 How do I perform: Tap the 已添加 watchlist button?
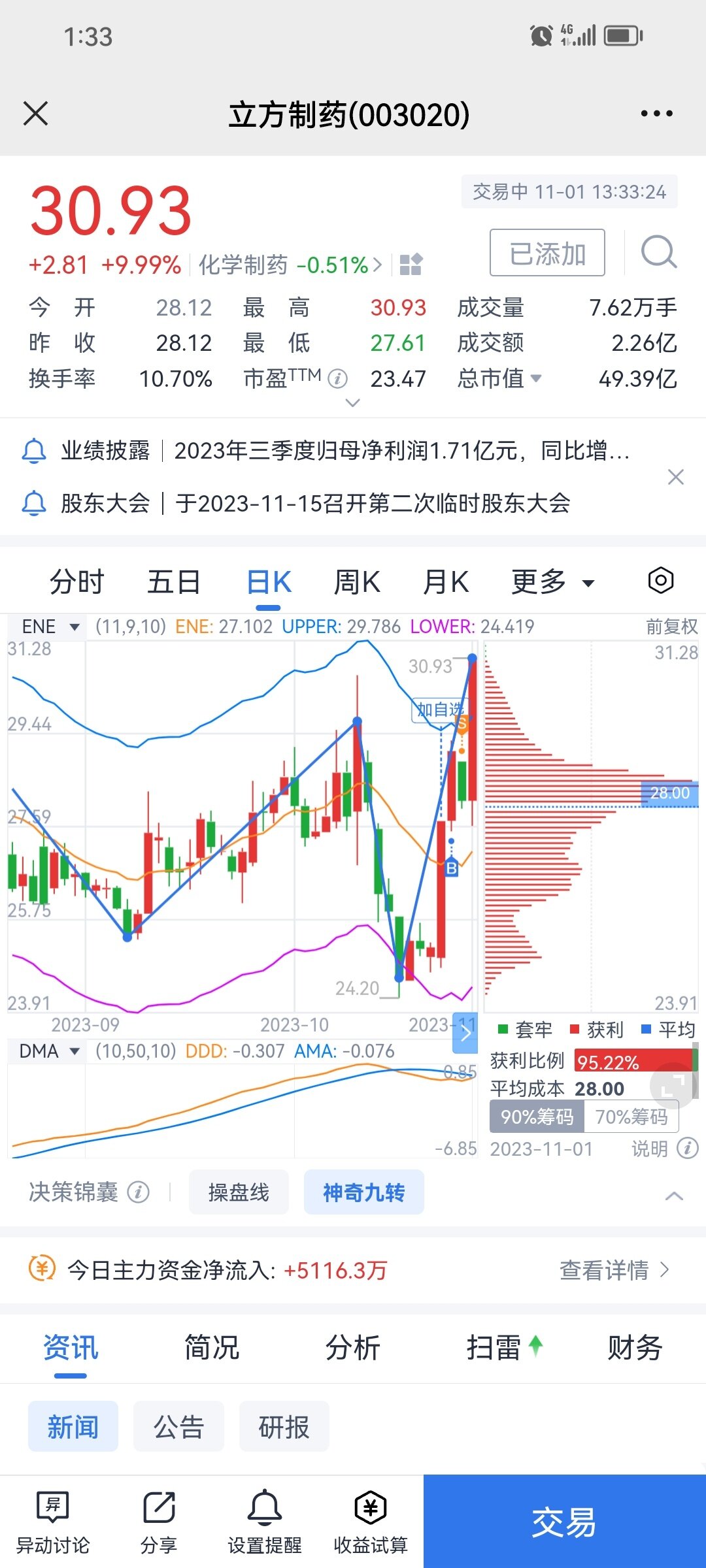coord(547,253)
